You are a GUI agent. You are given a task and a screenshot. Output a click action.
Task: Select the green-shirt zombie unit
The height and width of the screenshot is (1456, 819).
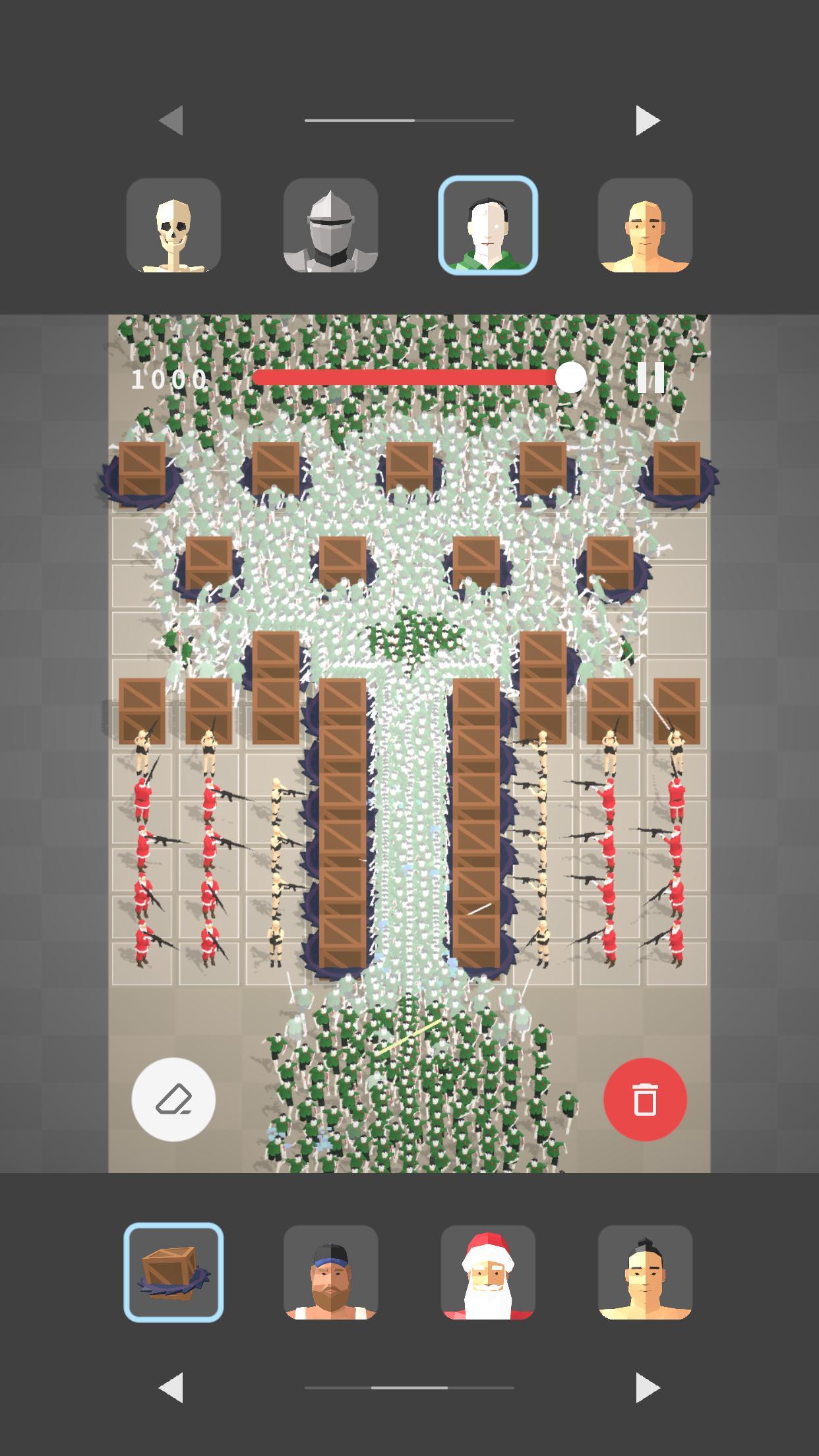point(488,226)
